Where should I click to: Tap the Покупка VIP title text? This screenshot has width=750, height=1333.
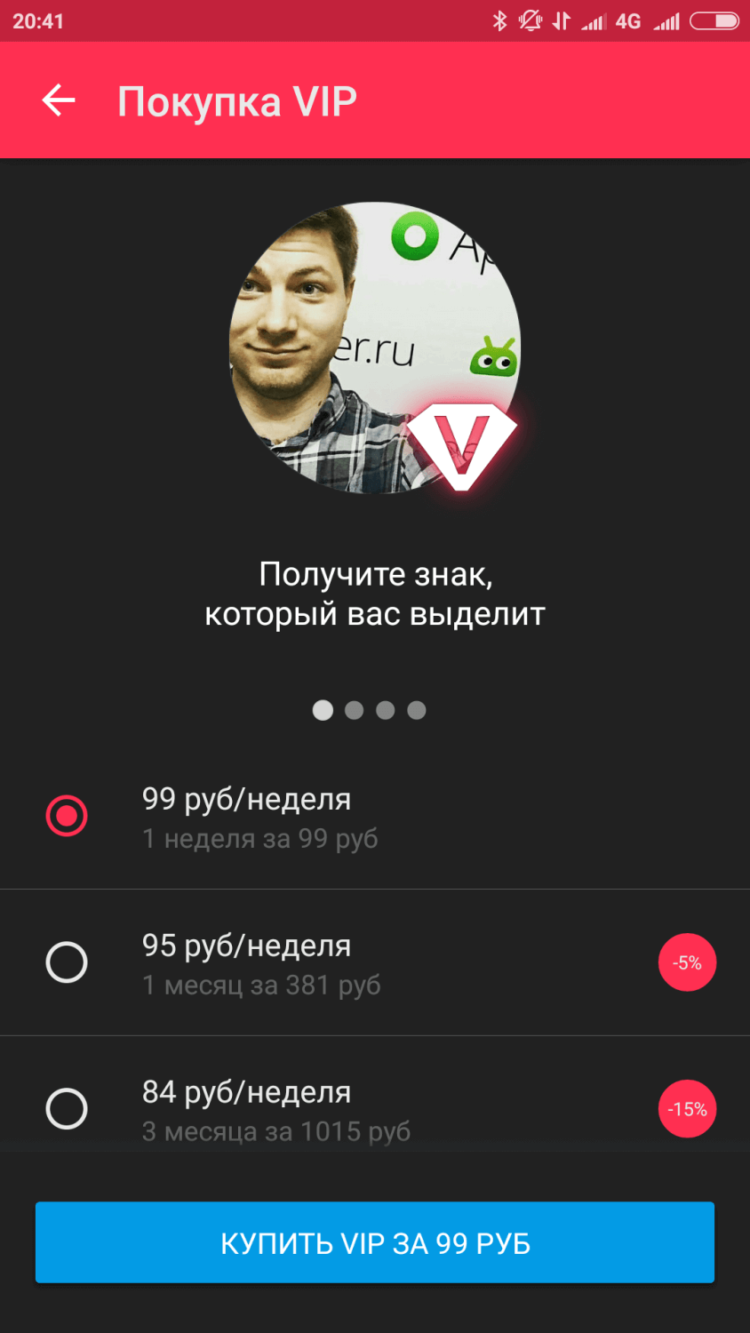tap(235, 100)
